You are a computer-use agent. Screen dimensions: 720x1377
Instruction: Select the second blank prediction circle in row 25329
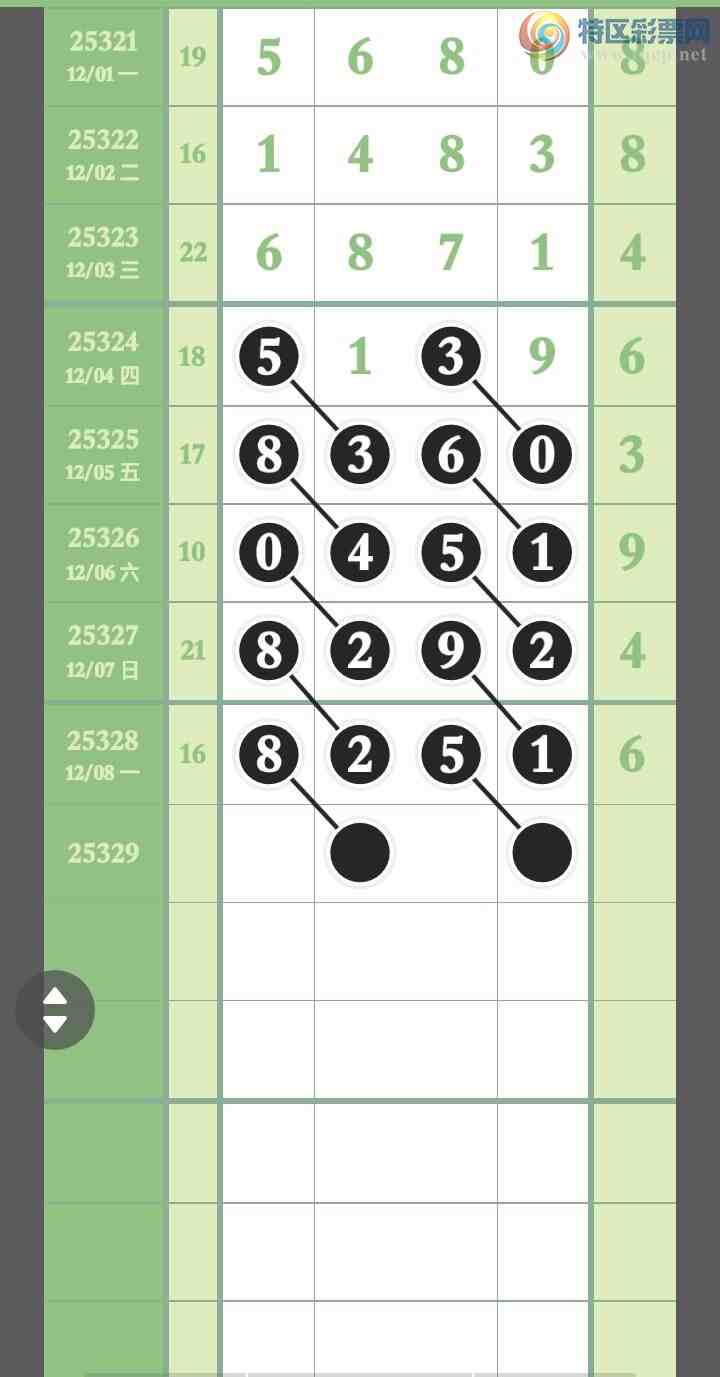point(542,852)
